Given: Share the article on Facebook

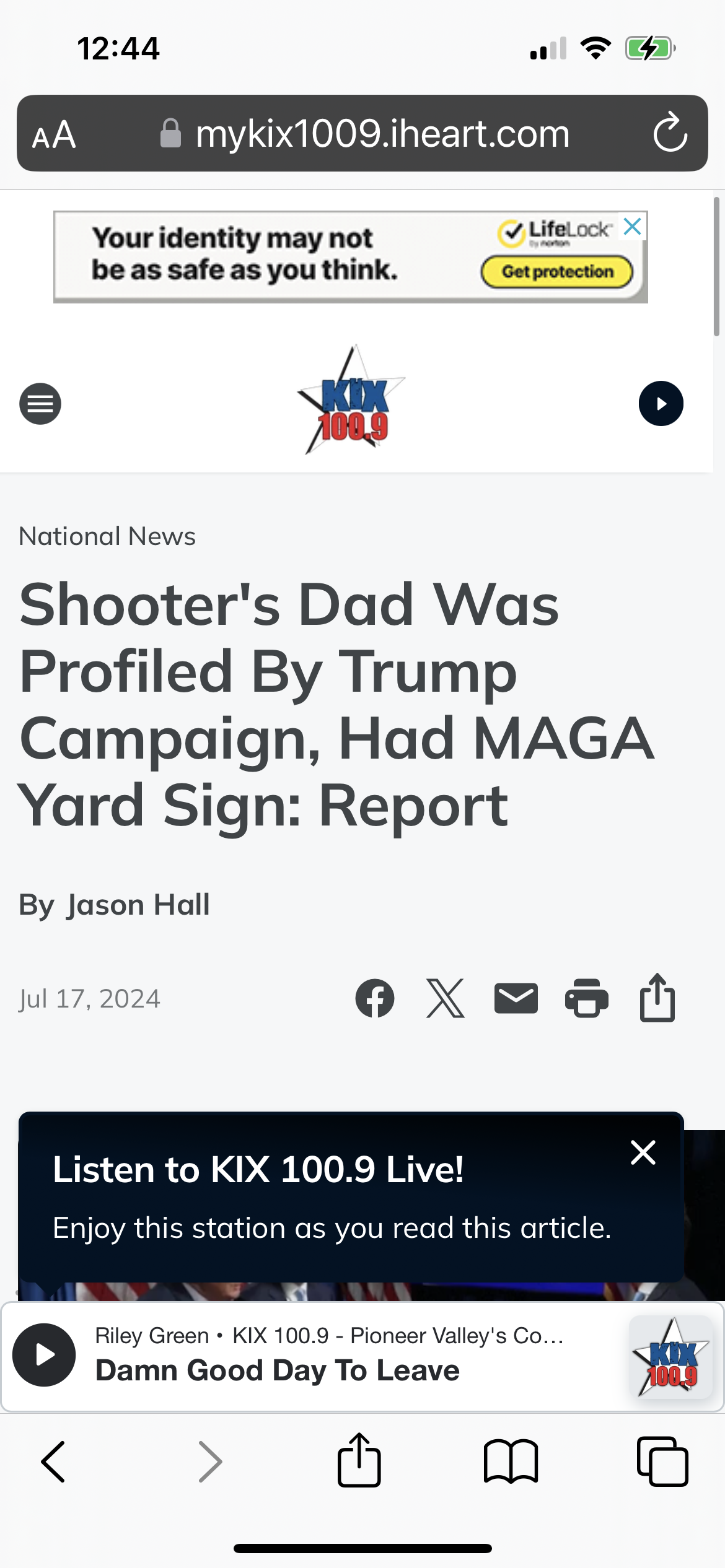Looking at the screenshot, I should point(375,998).
